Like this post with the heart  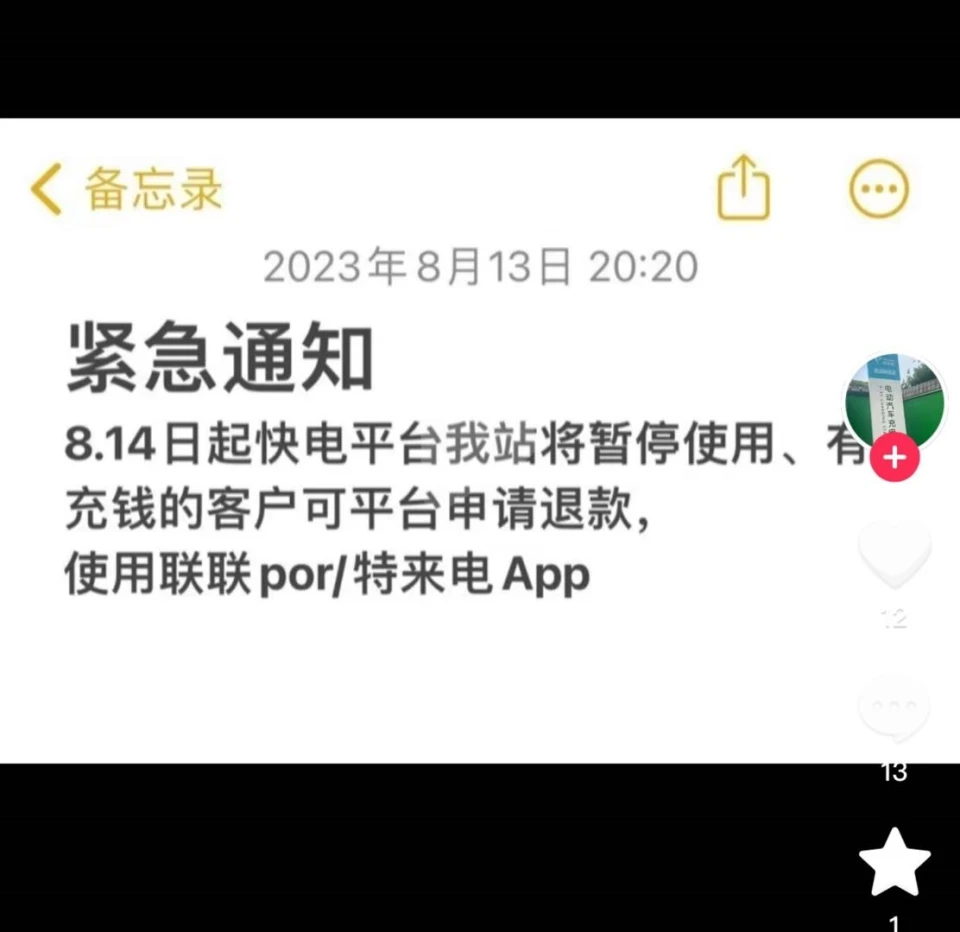pos(895,555)
